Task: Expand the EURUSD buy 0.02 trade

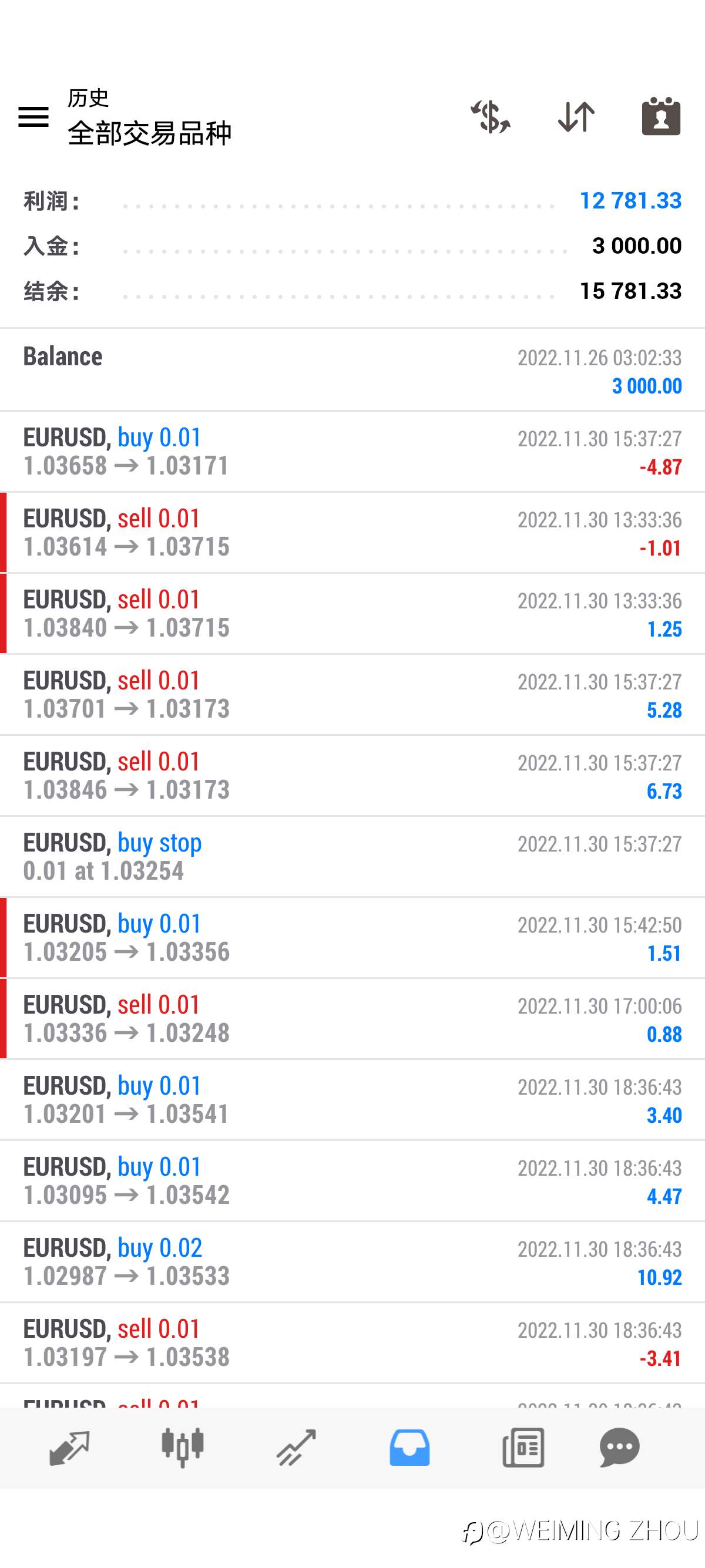Action: tap(352, 1261)
